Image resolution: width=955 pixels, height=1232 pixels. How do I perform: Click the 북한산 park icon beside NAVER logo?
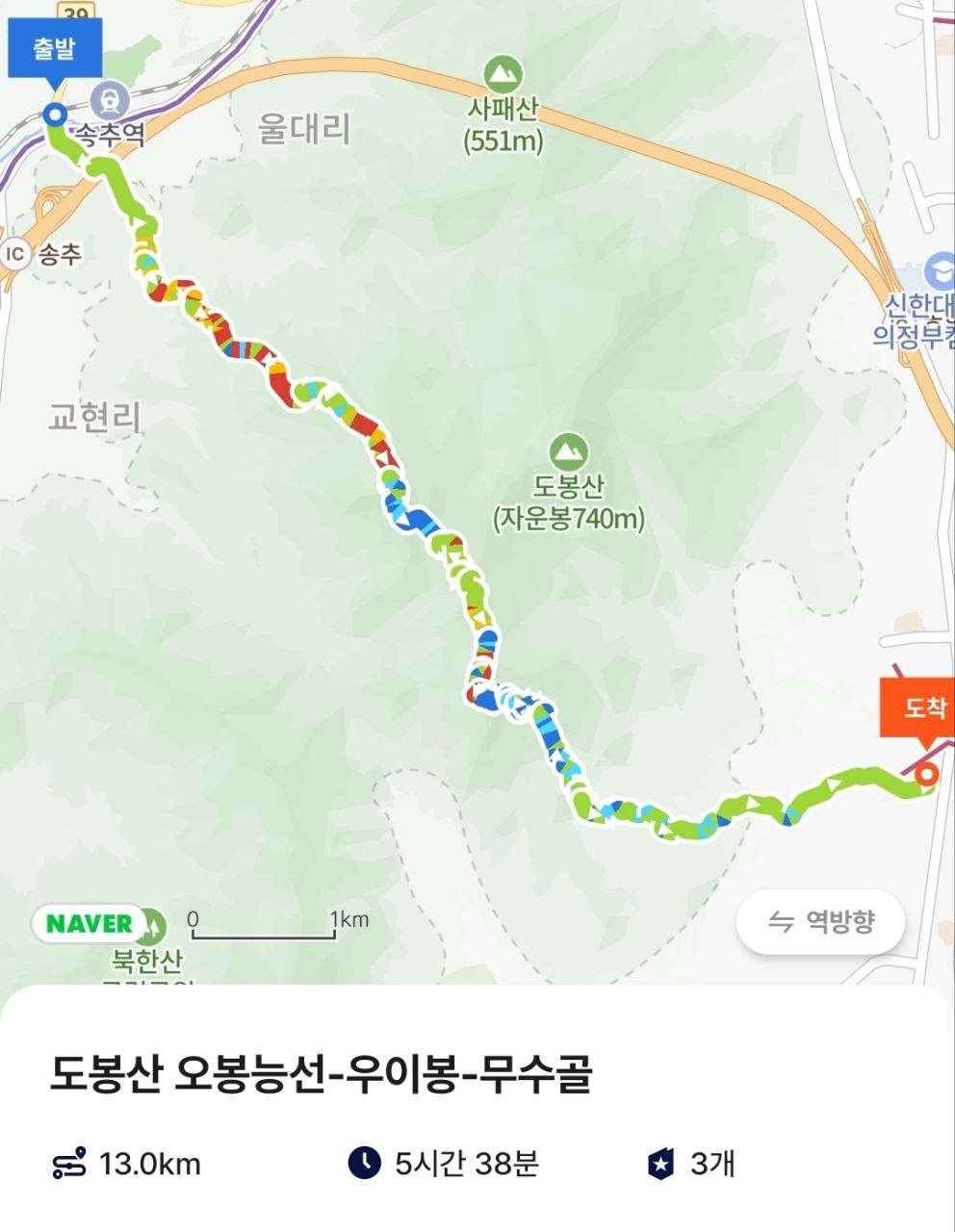point(152,924)
